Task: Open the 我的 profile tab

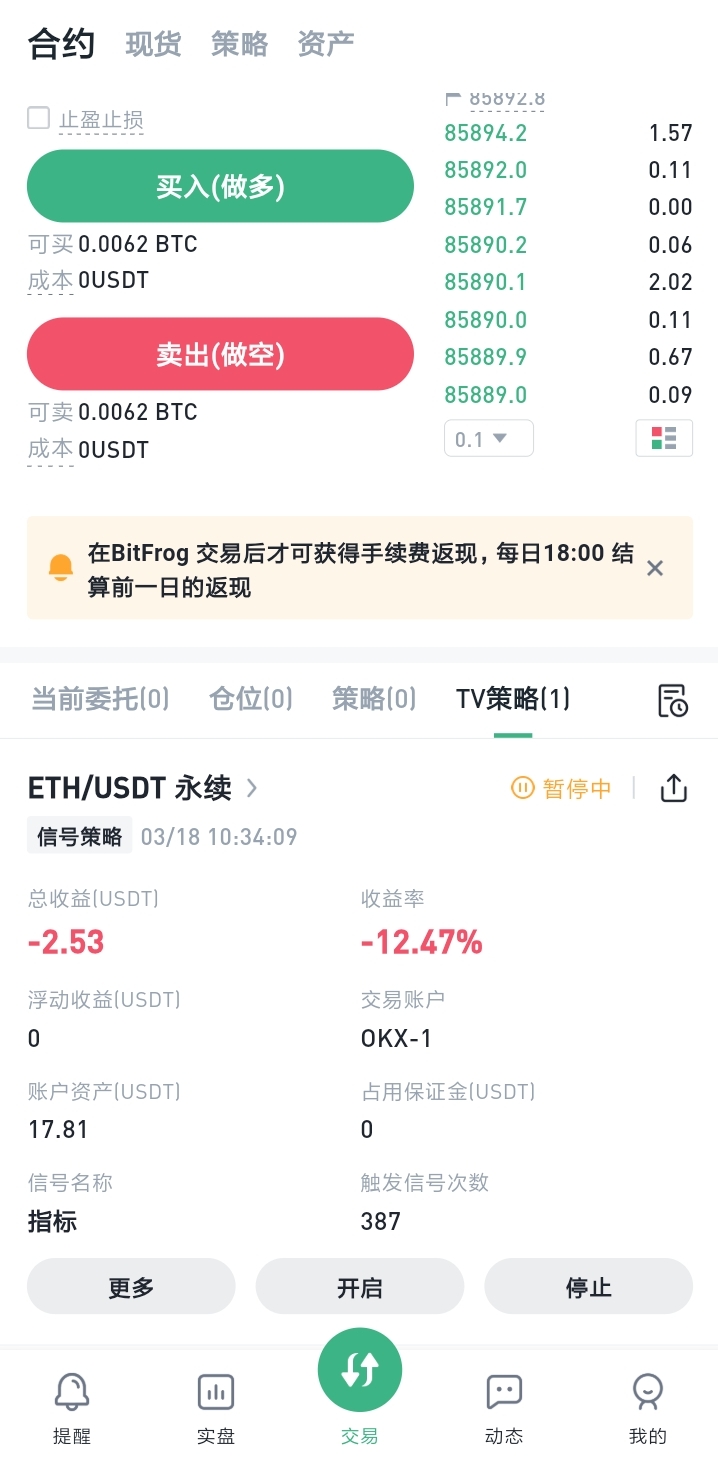Action: point(648,1409)
